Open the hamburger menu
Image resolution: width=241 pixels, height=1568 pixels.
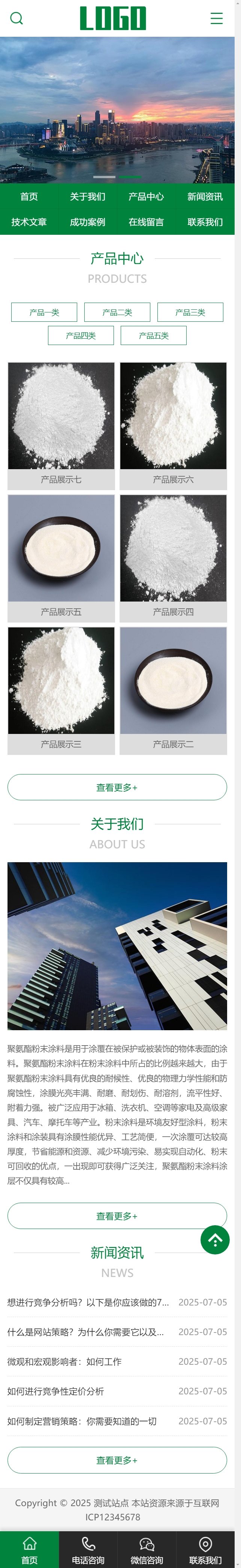[216, 18]
